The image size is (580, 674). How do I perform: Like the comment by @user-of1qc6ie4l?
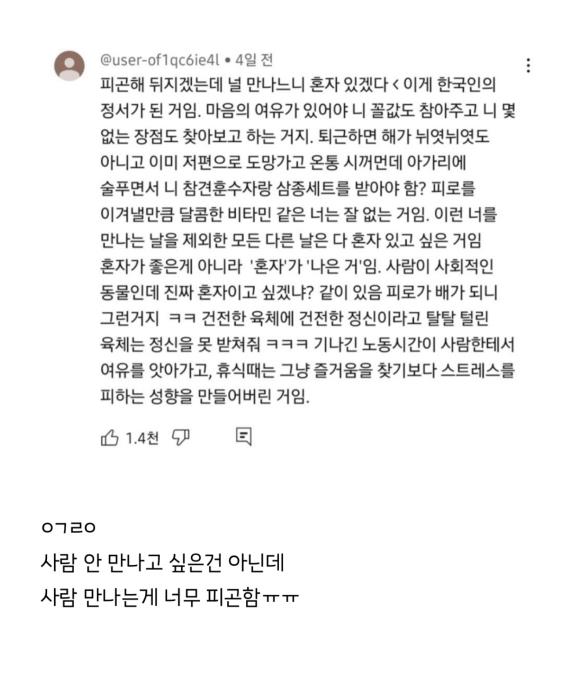click(x=110, y=438)
